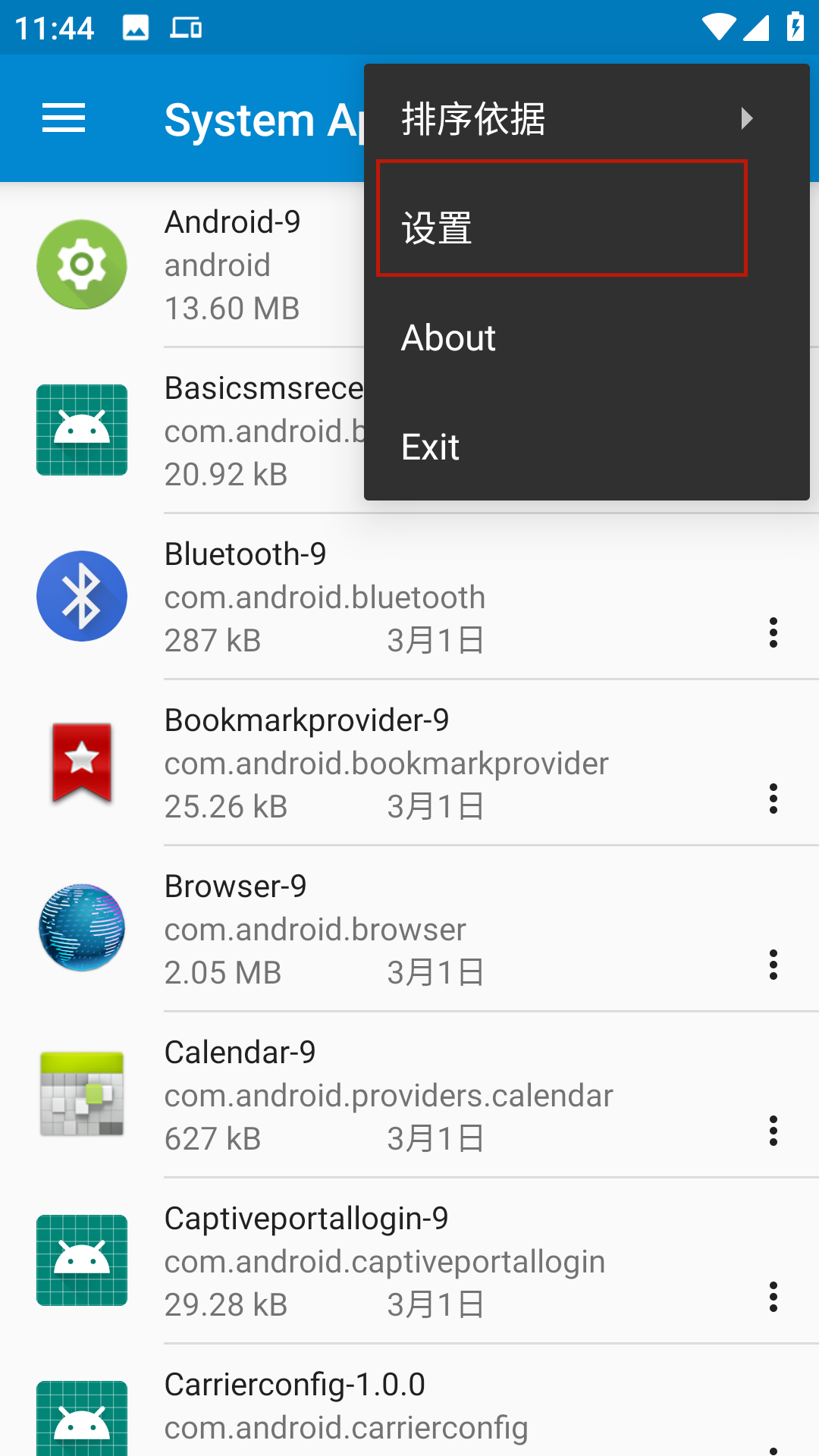Open more options for Bluetooth-9
The height and width of the screenshot is (1456, 819).
773,632
